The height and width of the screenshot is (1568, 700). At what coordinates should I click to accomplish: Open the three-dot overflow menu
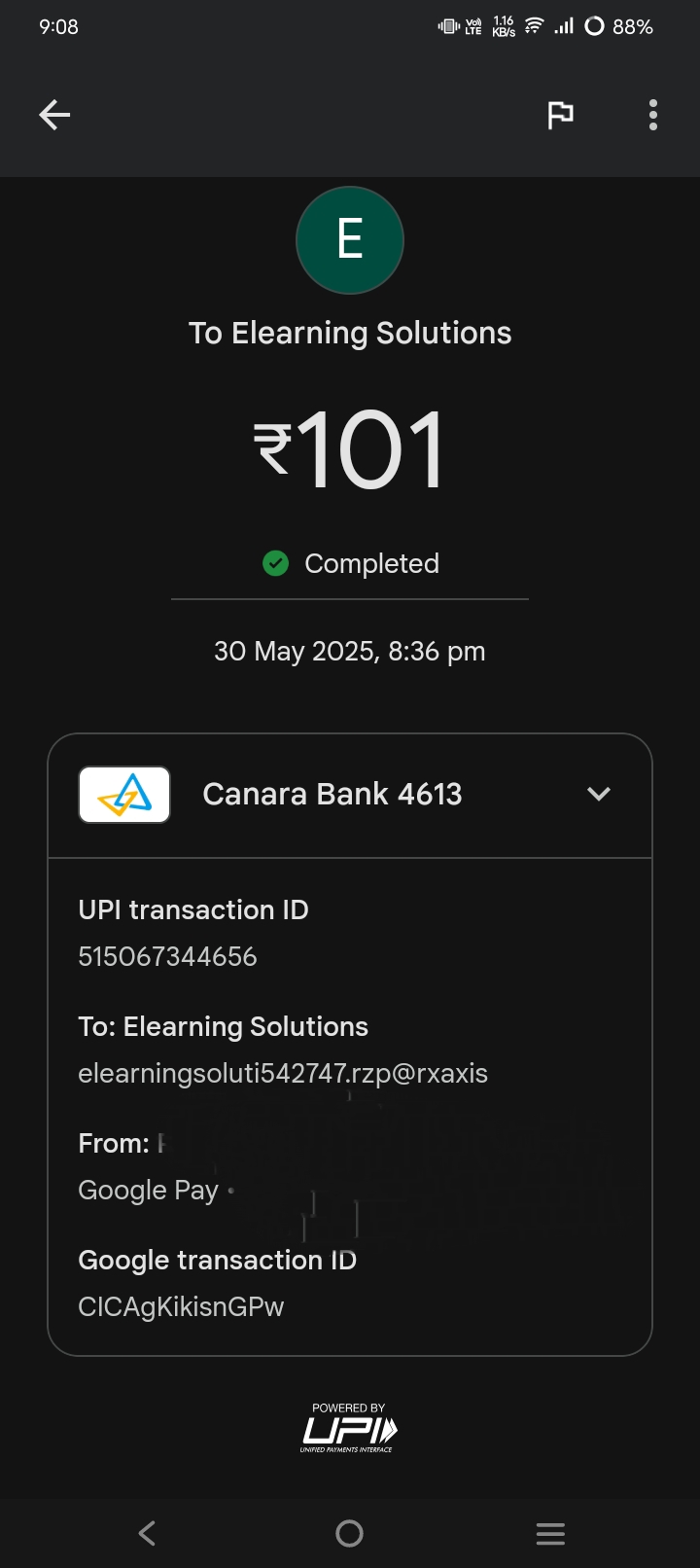pos(653,115)
